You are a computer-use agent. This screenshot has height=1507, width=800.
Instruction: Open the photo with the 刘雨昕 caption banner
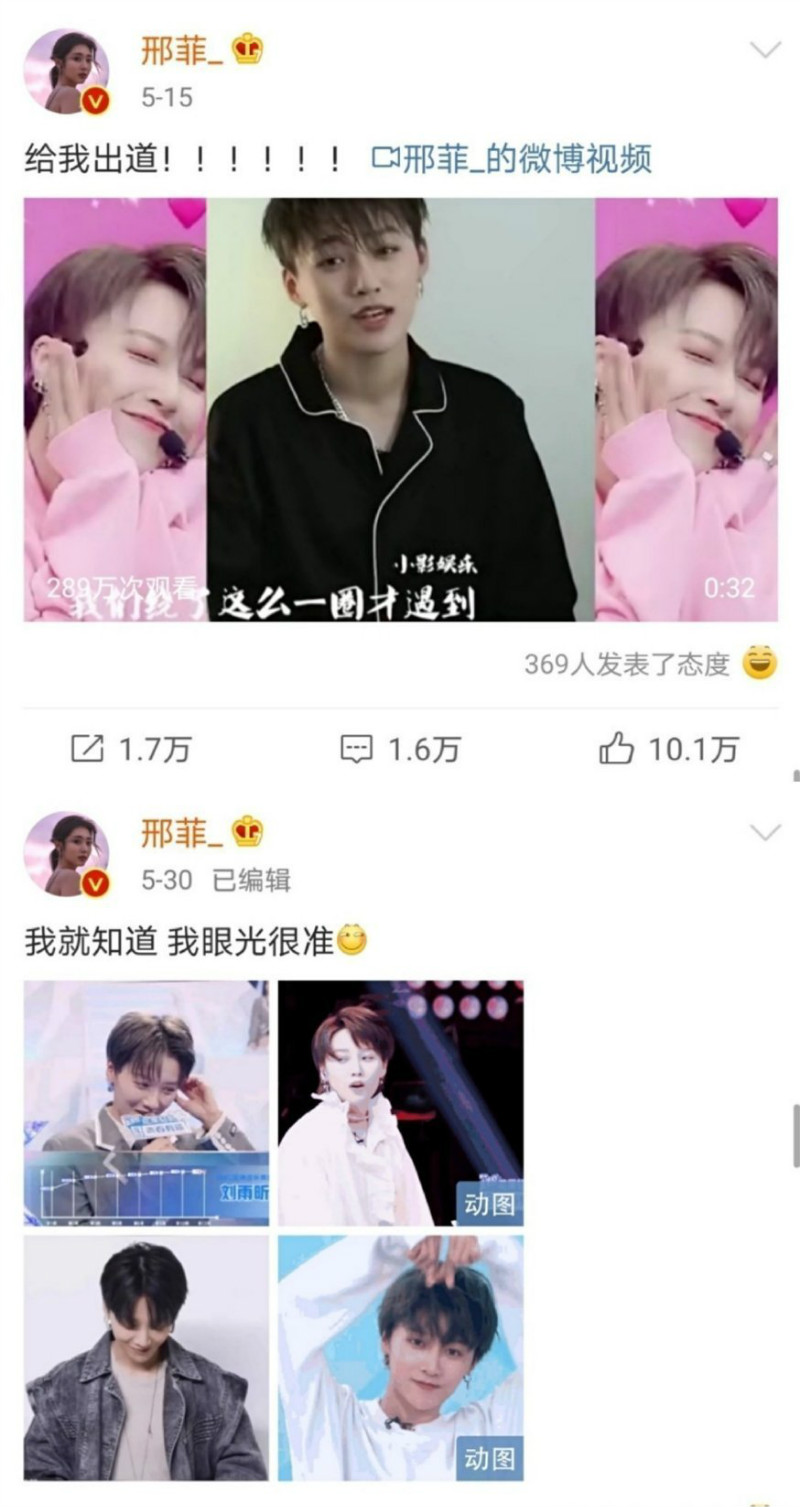coord(146,1103)
